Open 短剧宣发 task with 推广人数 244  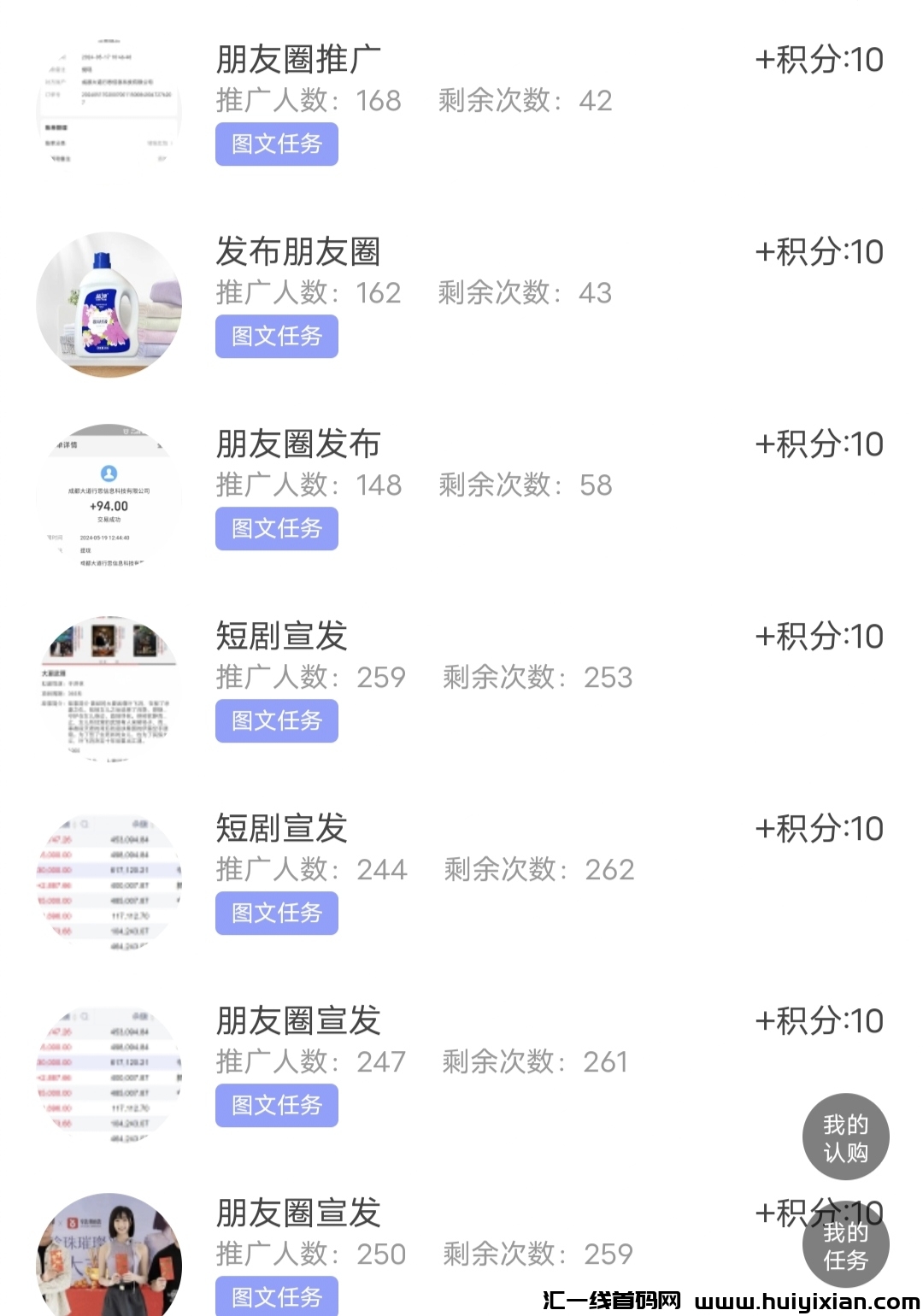click(282, 829)
